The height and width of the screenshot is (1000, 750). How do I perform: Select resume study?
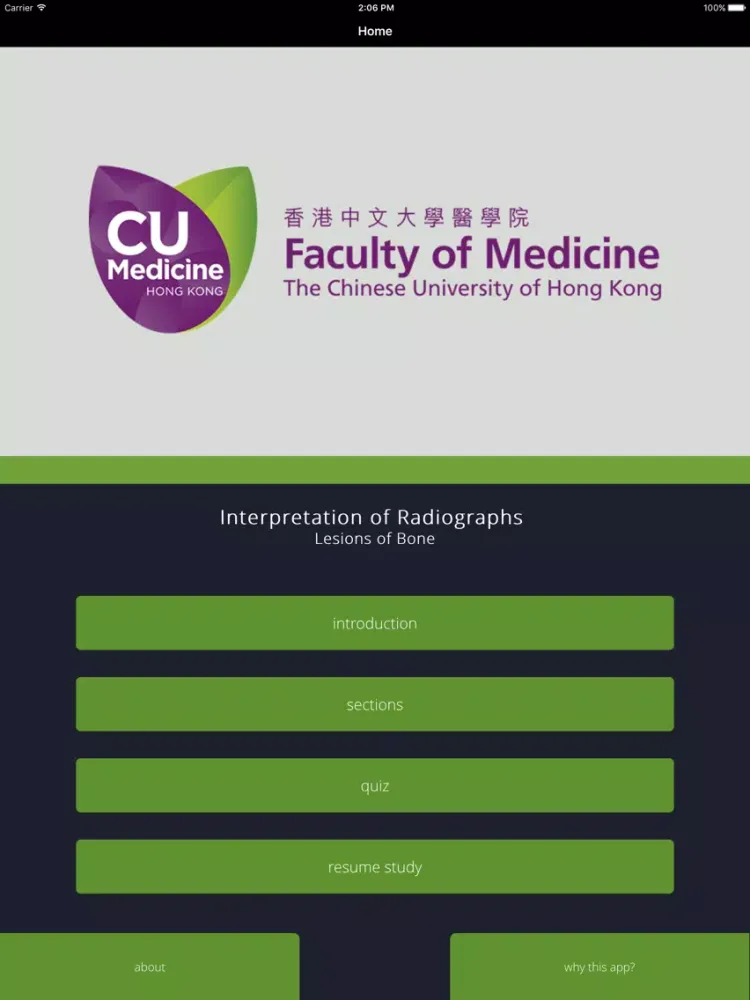click(374, 867)
